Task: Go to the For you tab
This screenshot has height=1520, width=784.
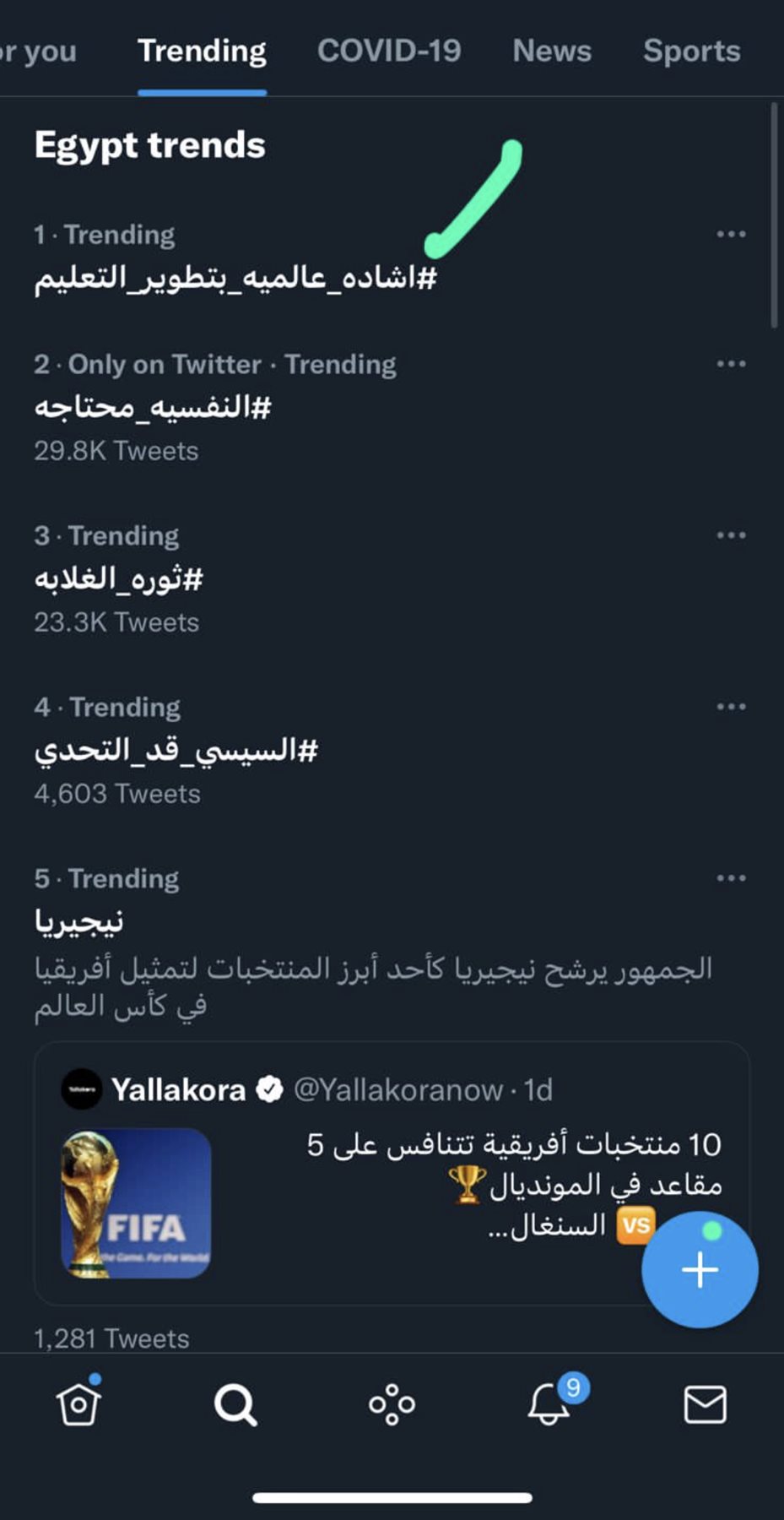Action: [x=38, y=51]
